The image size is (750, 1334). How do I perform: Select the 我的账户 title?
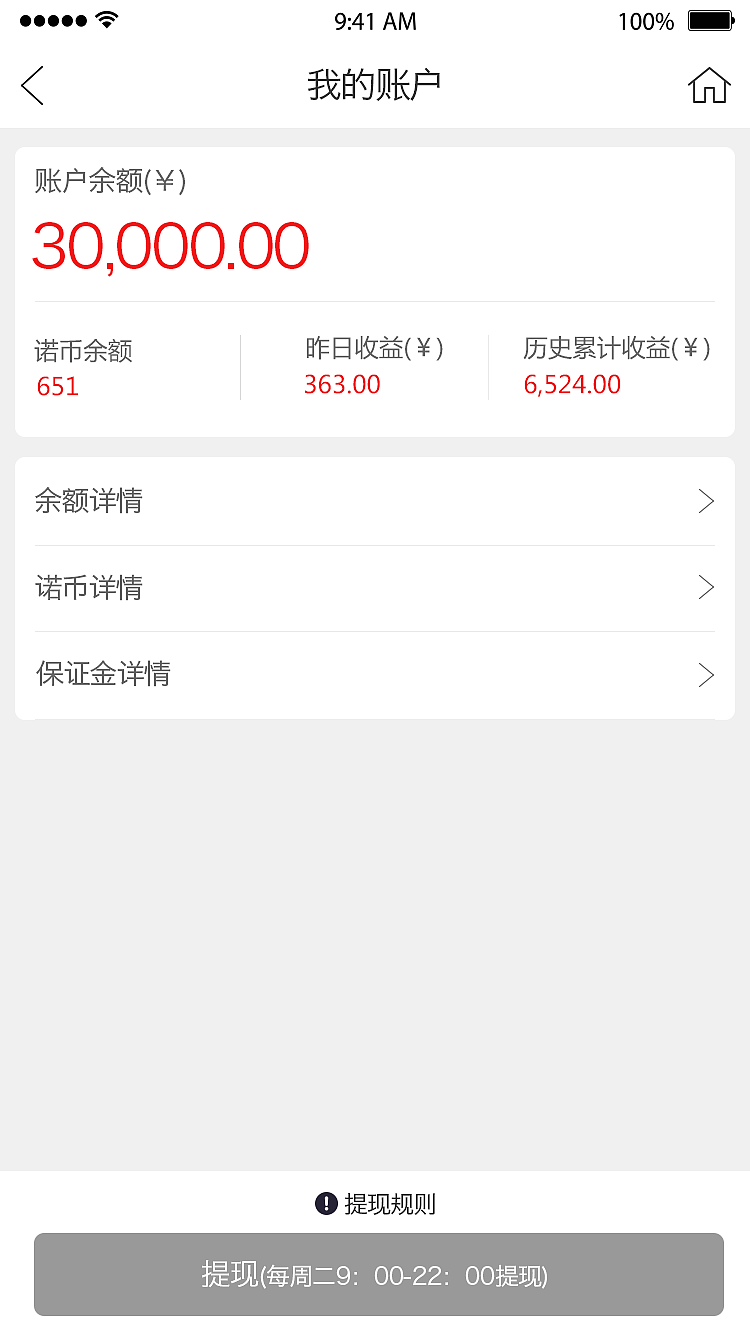click(375, 86)
